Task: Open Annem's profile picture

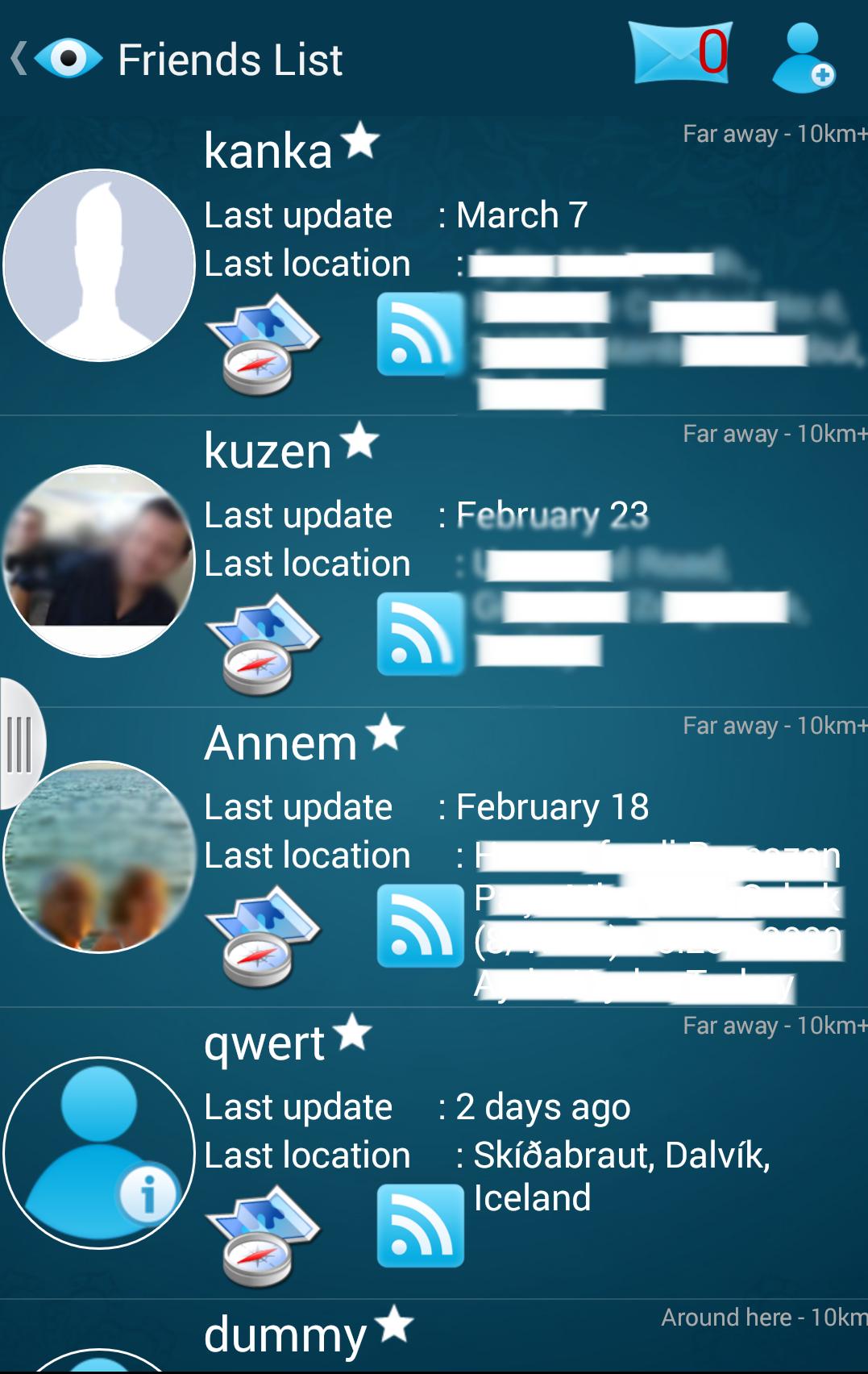Action: point(99,856)
